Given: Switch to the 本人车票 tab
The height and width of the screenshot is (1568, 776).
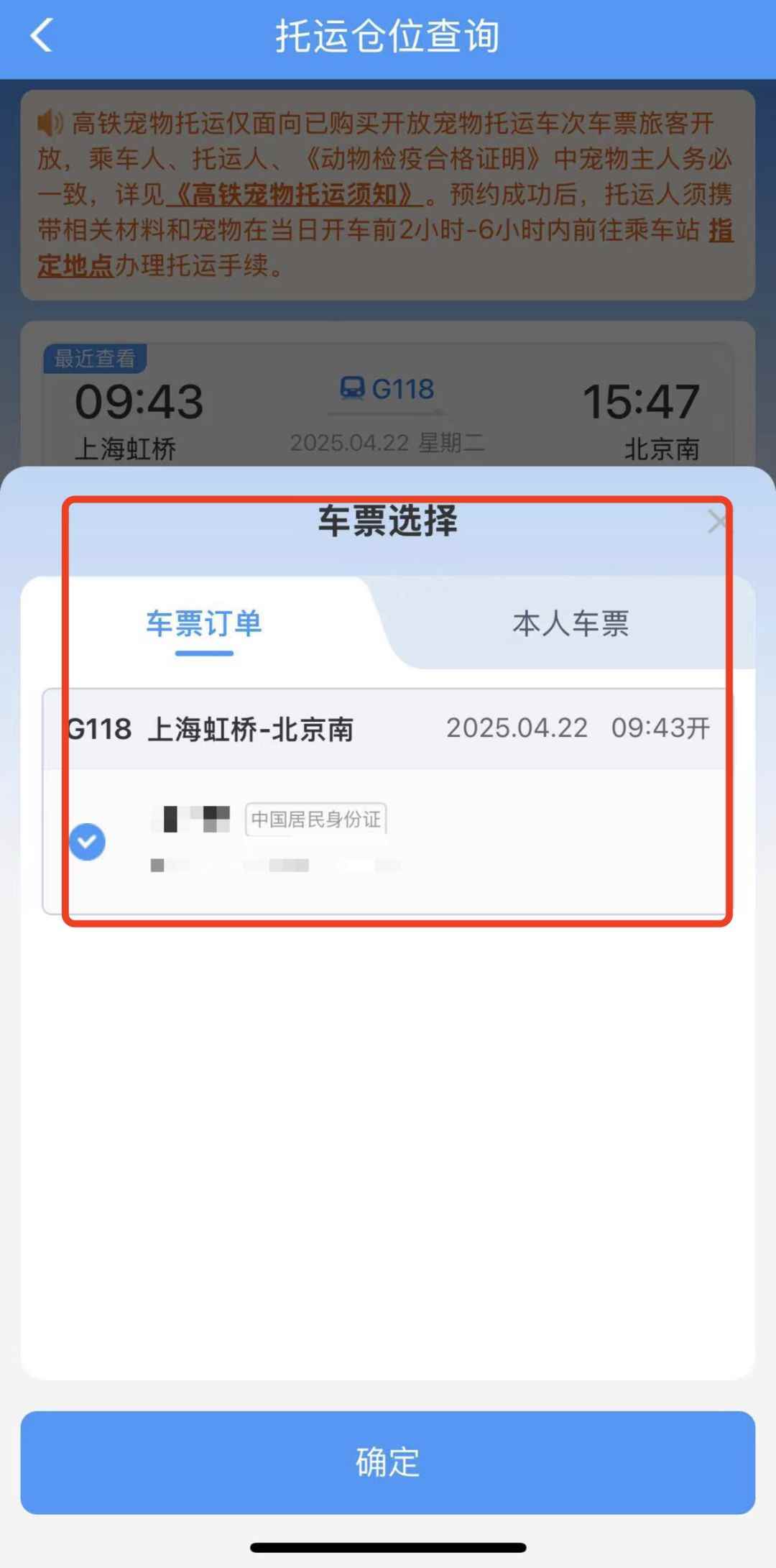Looking at the screenshot, I should 571,623.
